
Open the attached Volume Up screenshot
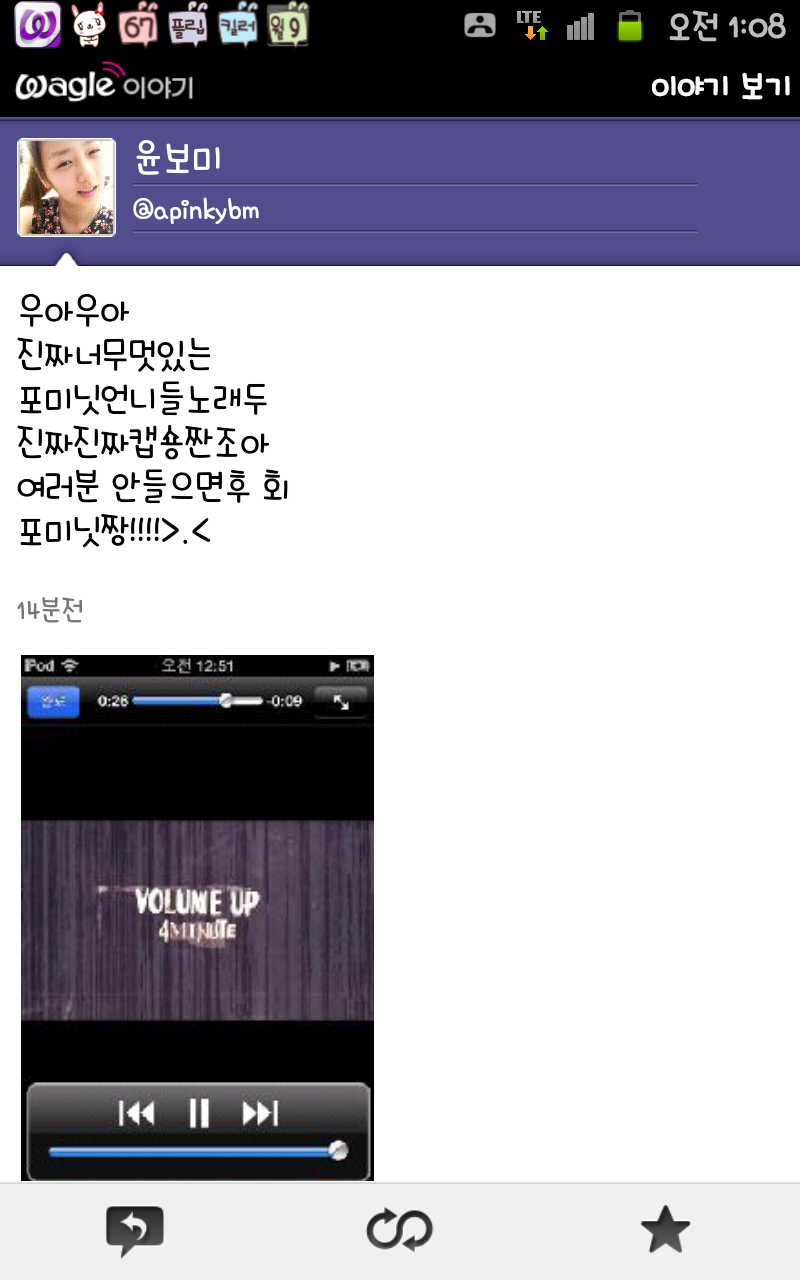(197, 917)
